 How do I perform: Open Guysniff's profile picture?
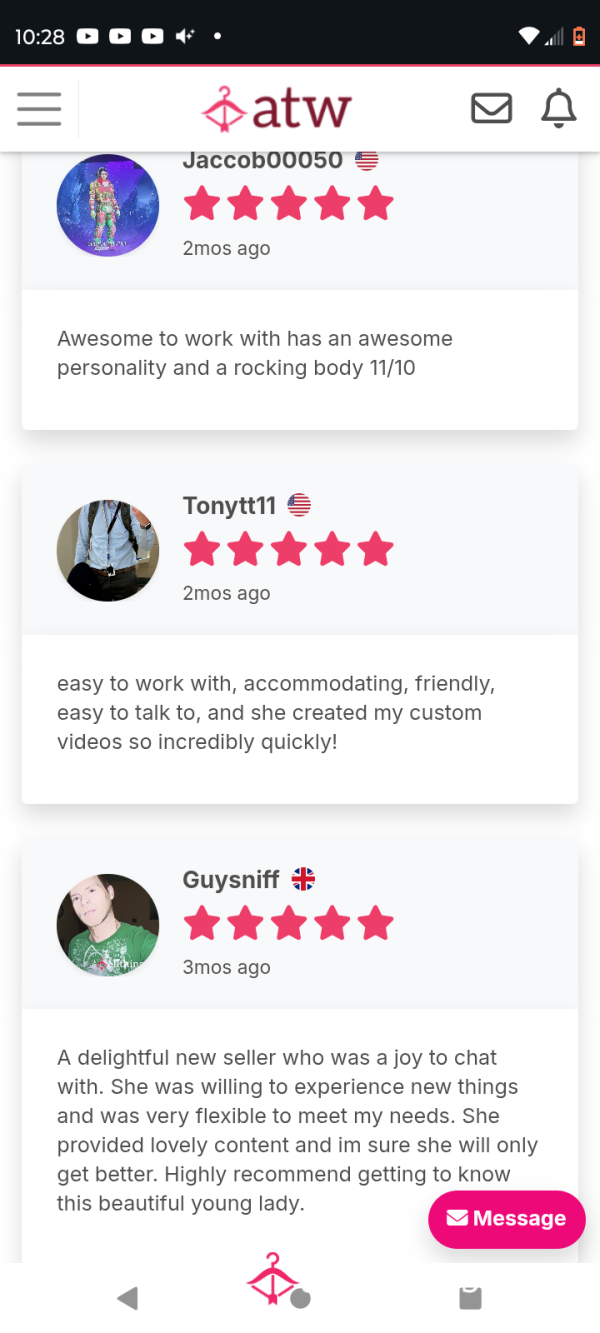[108, 925]
